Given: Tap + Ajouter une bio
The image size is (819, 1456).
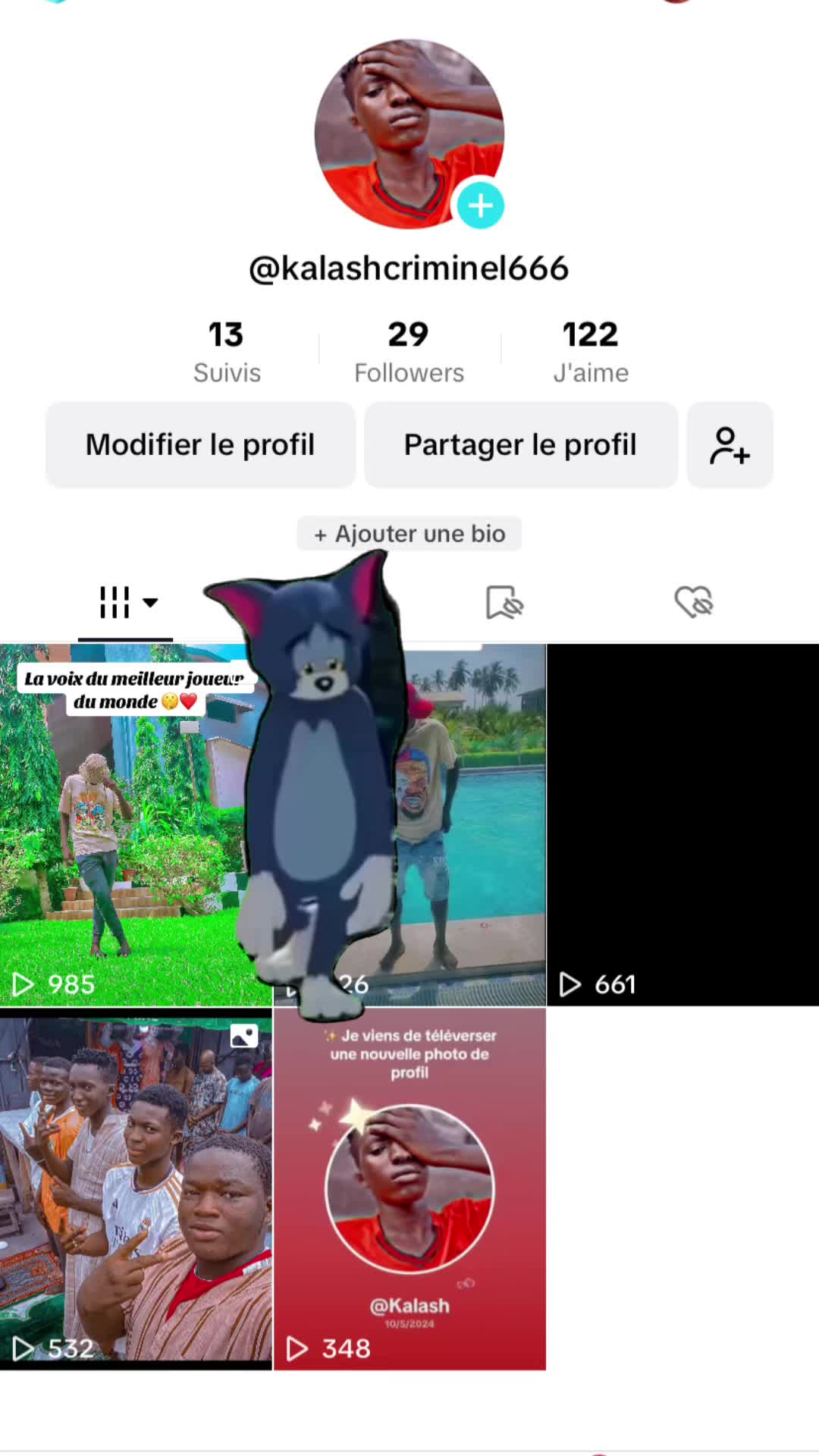Looking at the screenshot, I should (x=409, y=534).
